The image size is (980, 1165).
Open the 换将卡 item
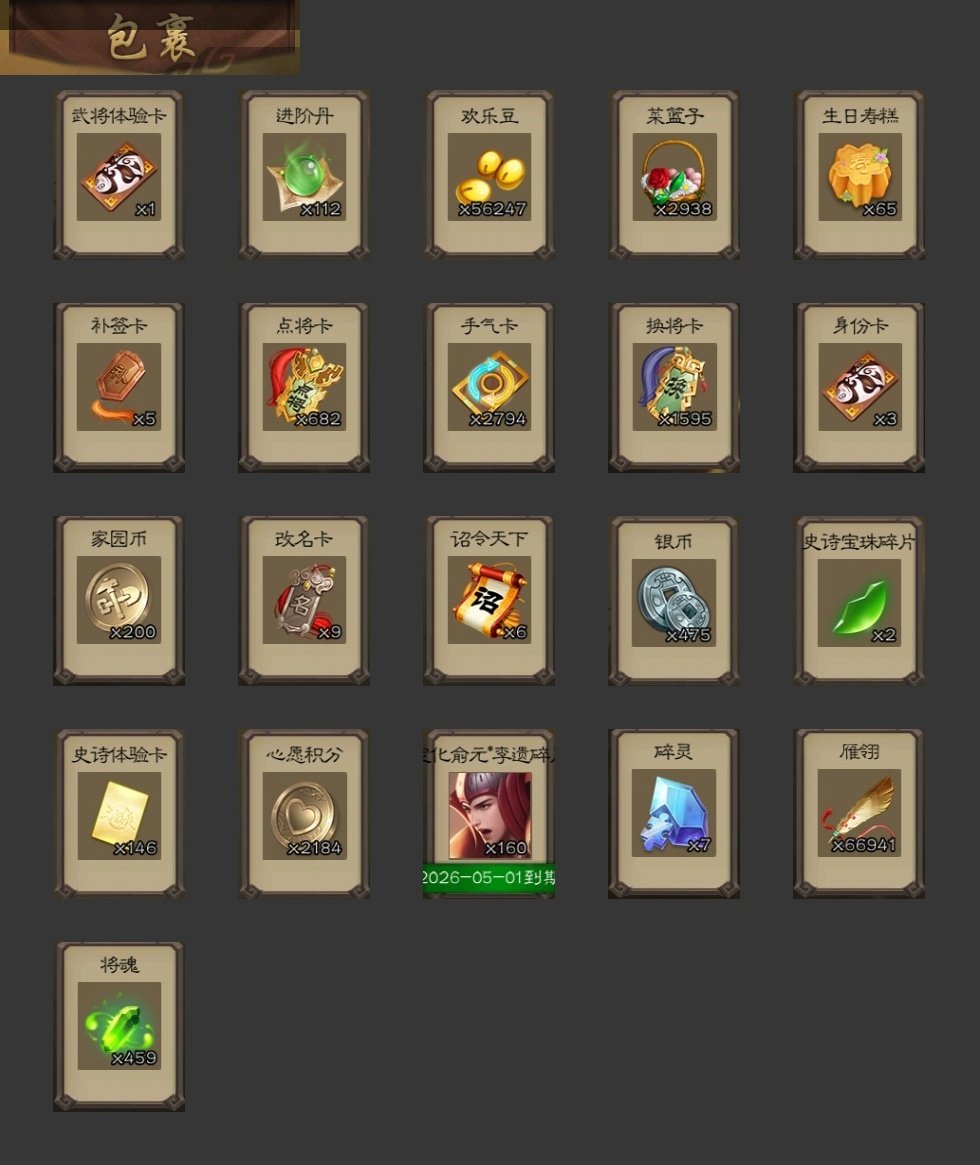(x=674, y=388)
